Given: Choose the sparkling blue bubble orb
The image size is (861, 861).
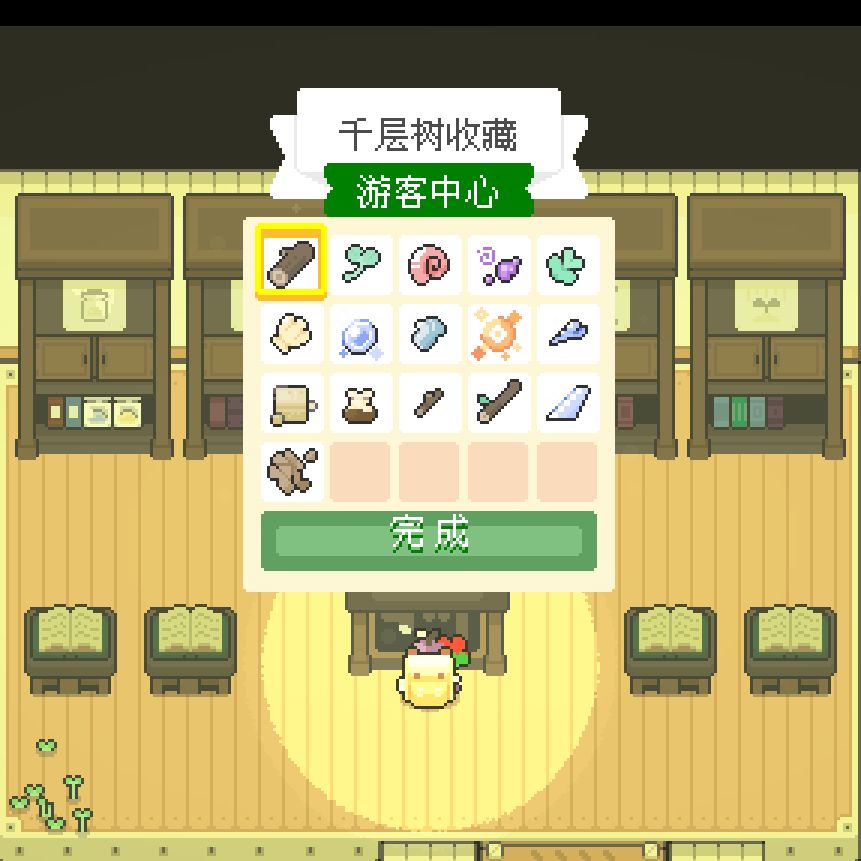Looking at the screenshot, I should point(361,334).
